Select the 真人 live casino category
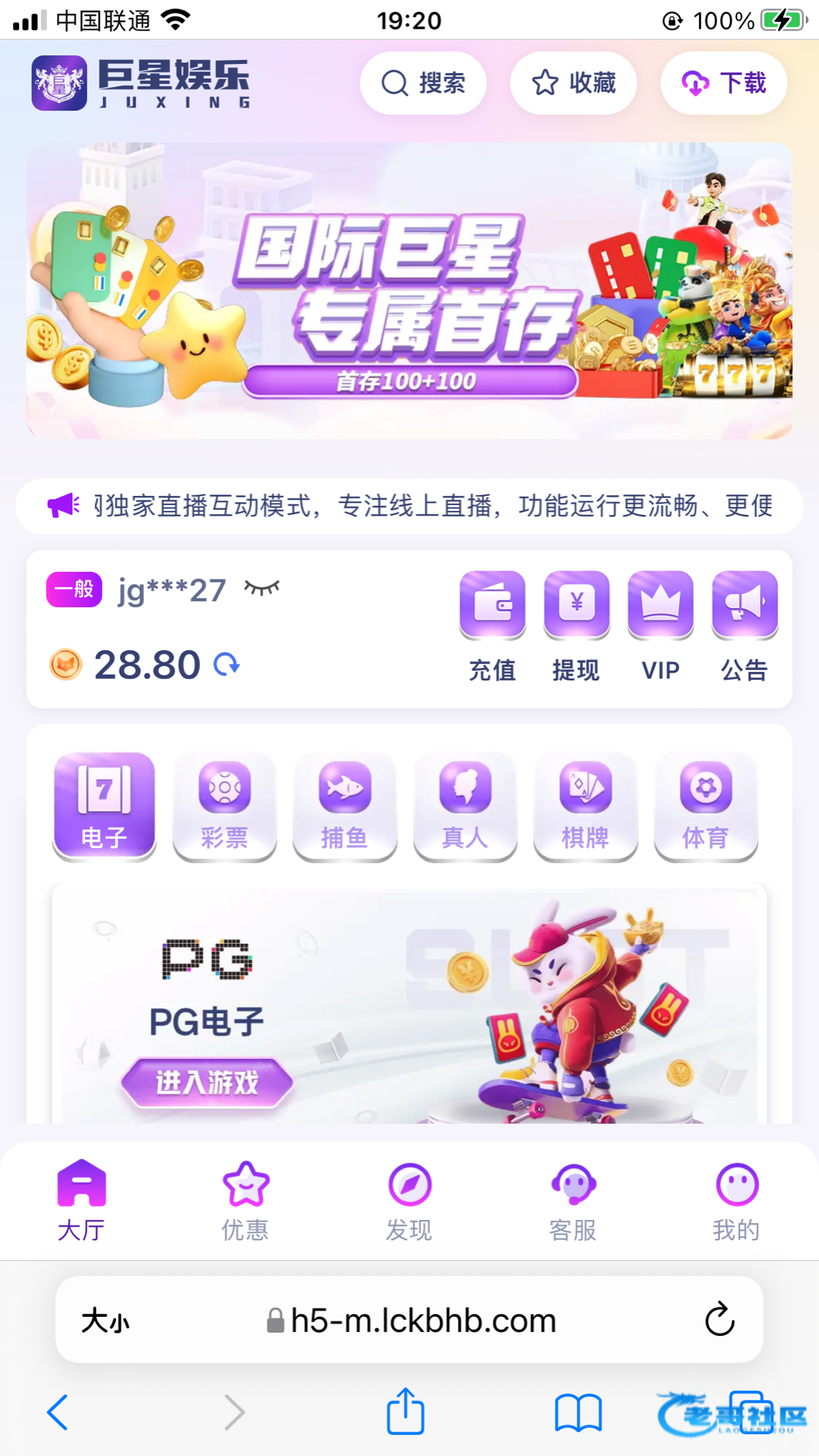 coord(465,806)
